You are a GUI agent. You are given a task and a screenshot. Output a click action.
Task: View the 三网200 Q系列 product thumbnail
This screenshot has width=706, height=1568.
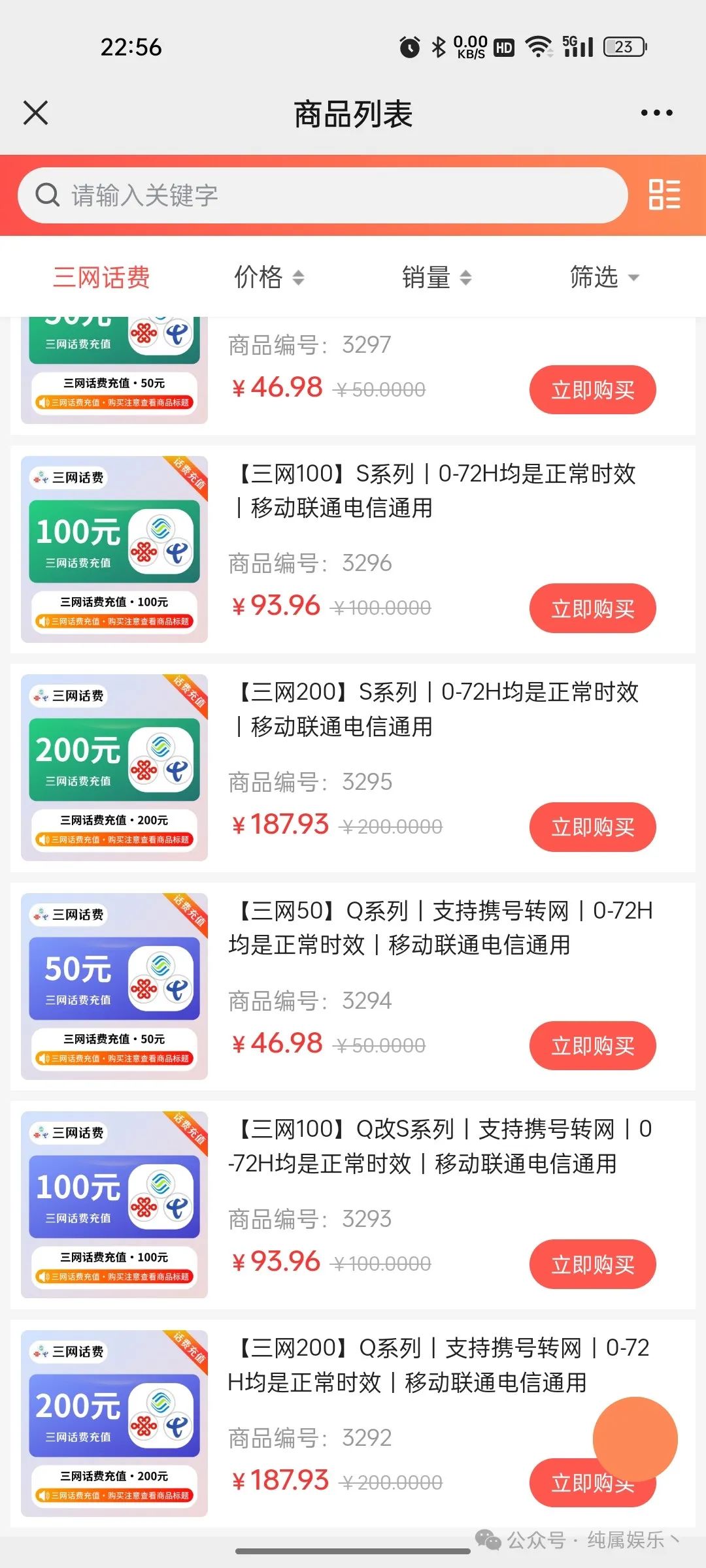(x=114, y=1424)
